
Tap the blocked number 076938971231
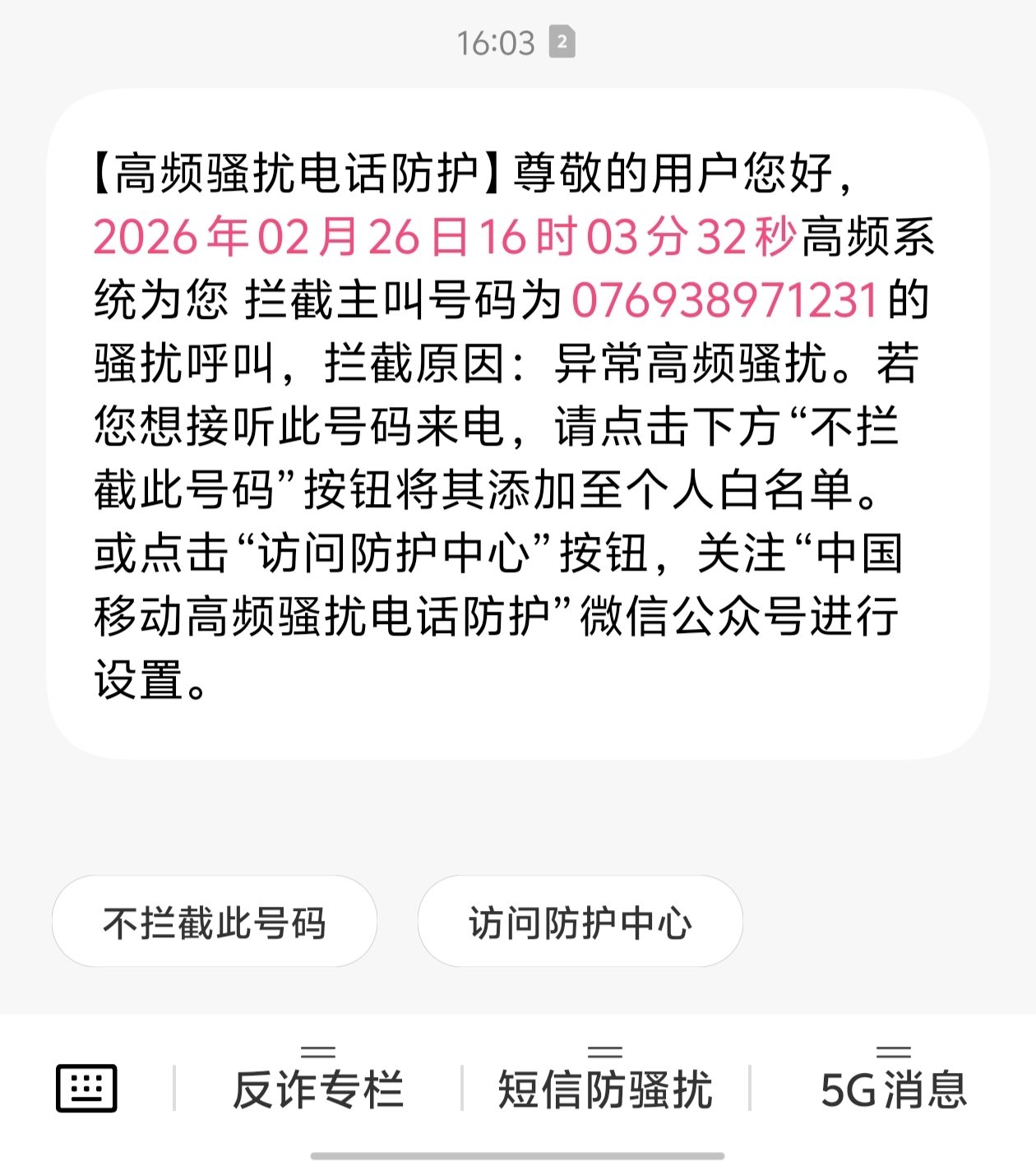(x=724, y=299)
